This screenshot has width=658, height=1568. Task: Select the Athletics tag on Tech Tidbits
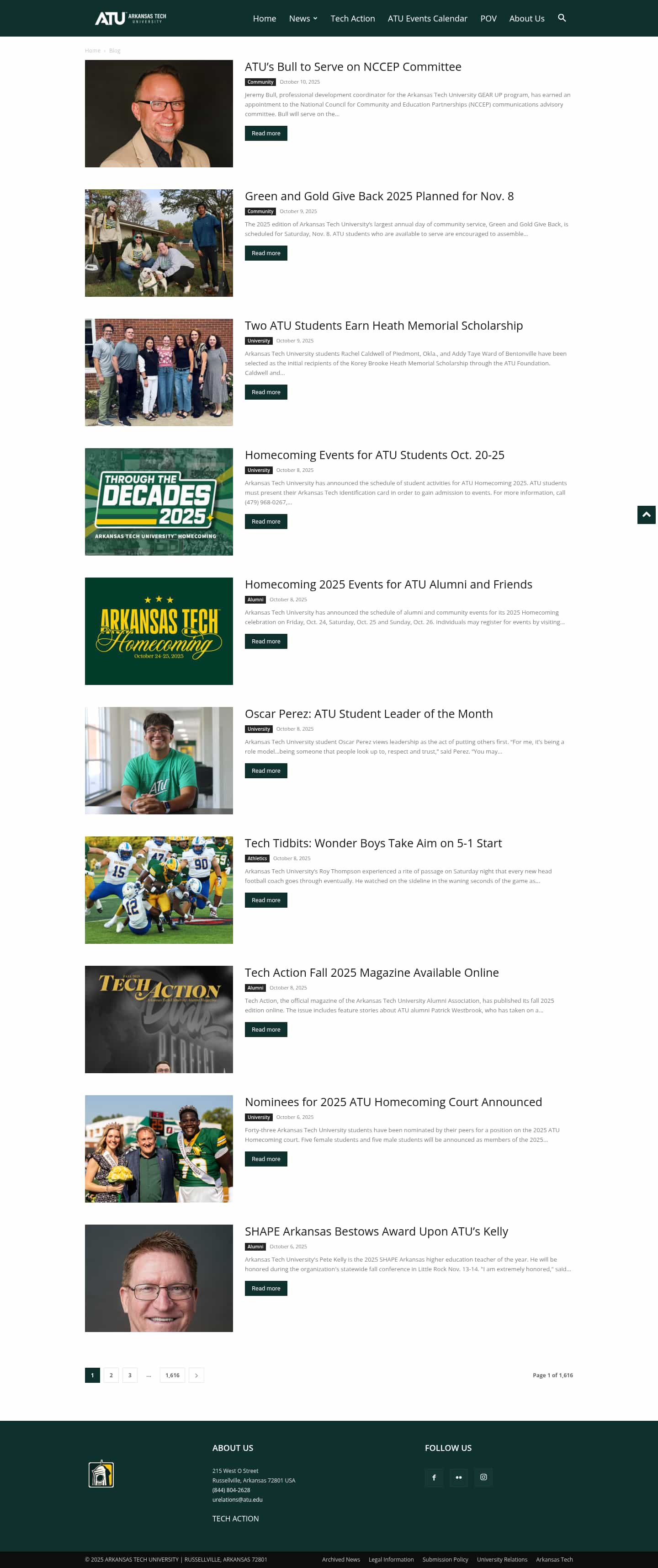(257, 858)
